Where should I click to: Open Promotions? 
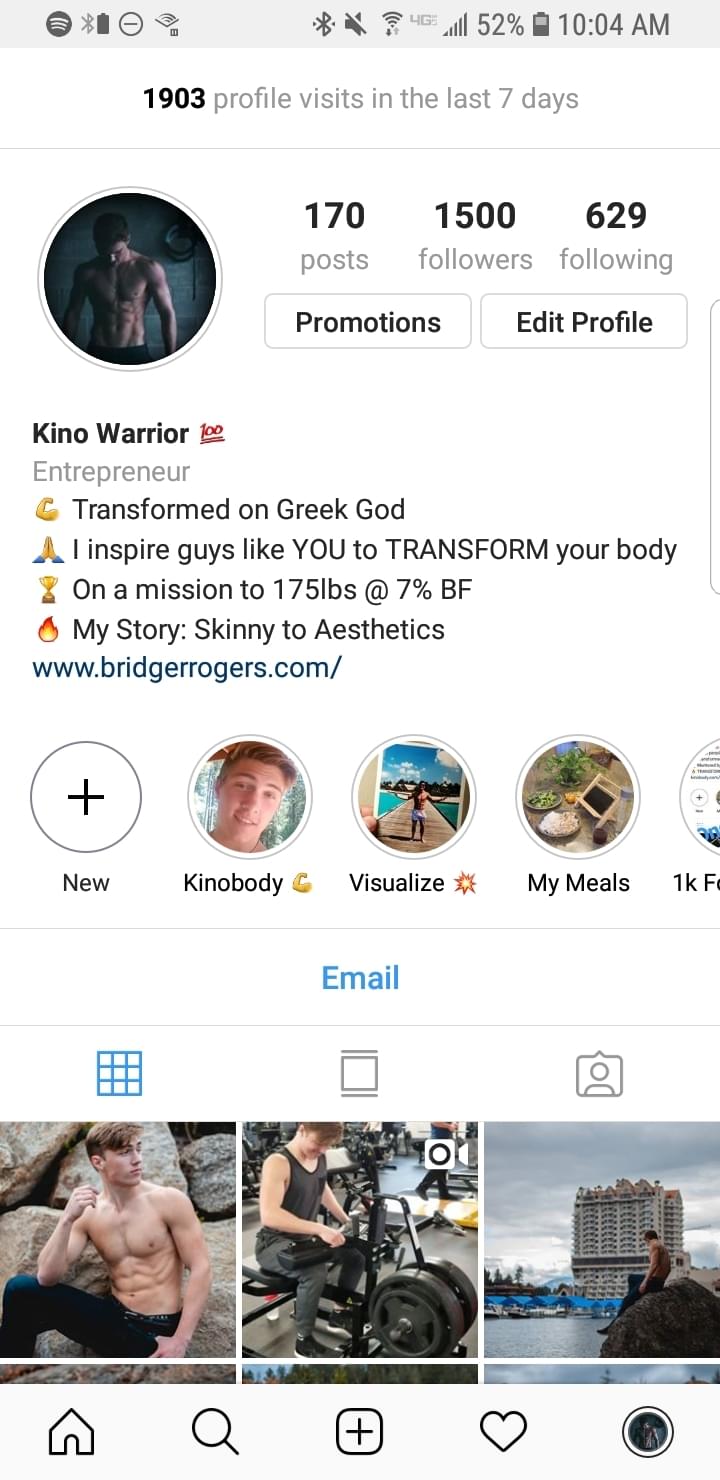pyautogui.click(x=367, y=322)
